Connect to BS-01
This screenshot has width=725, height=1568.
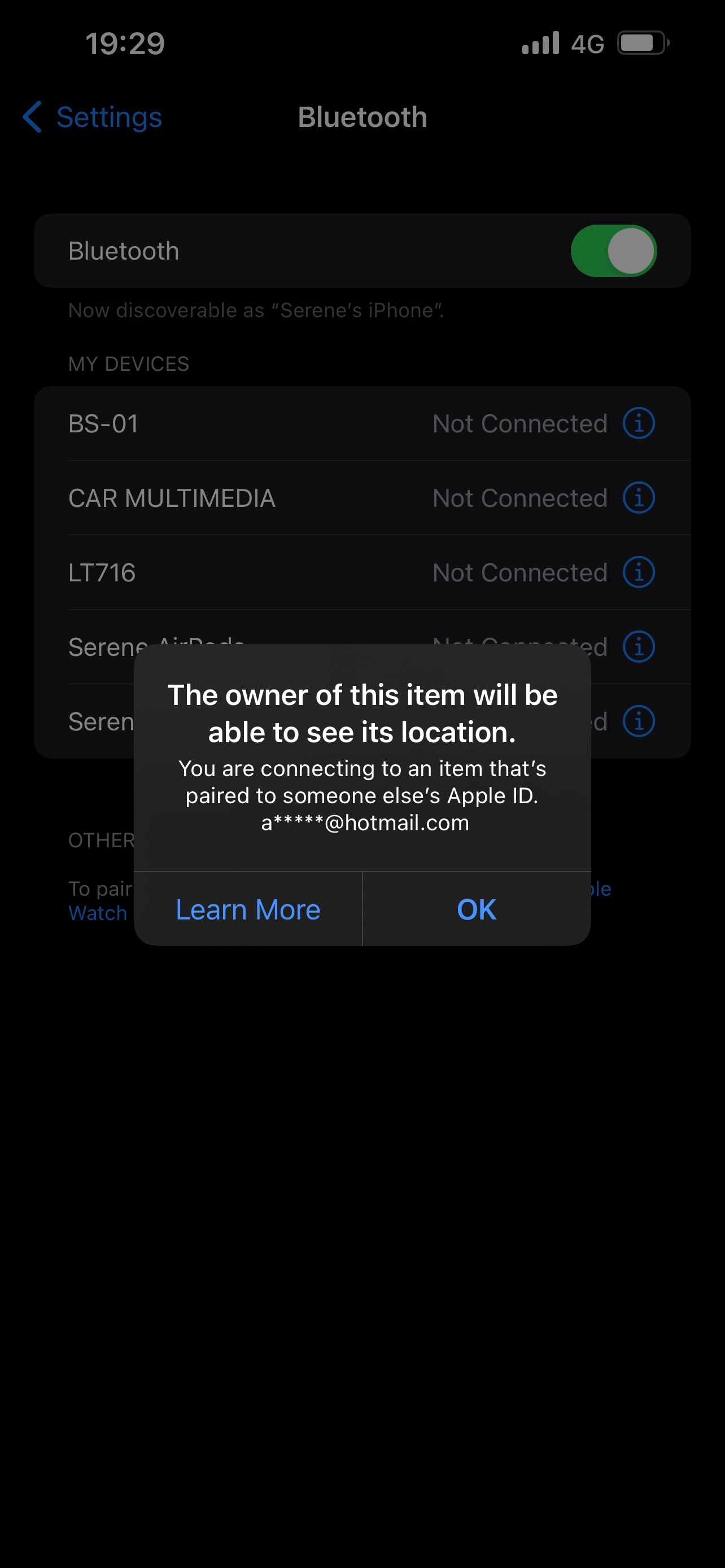click(x=243, y=424)
